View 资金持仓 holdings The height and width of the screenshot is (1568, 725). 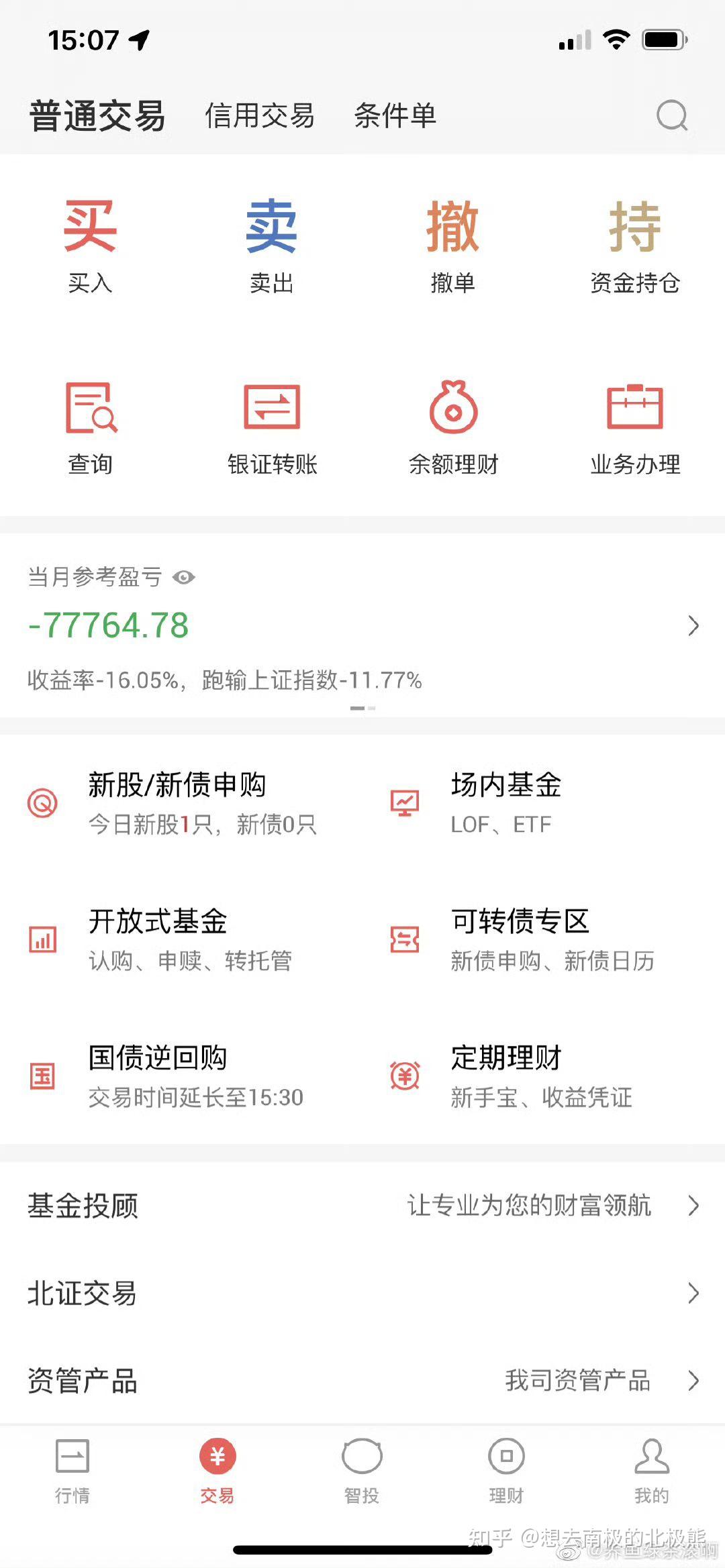(x=635, y=246)
